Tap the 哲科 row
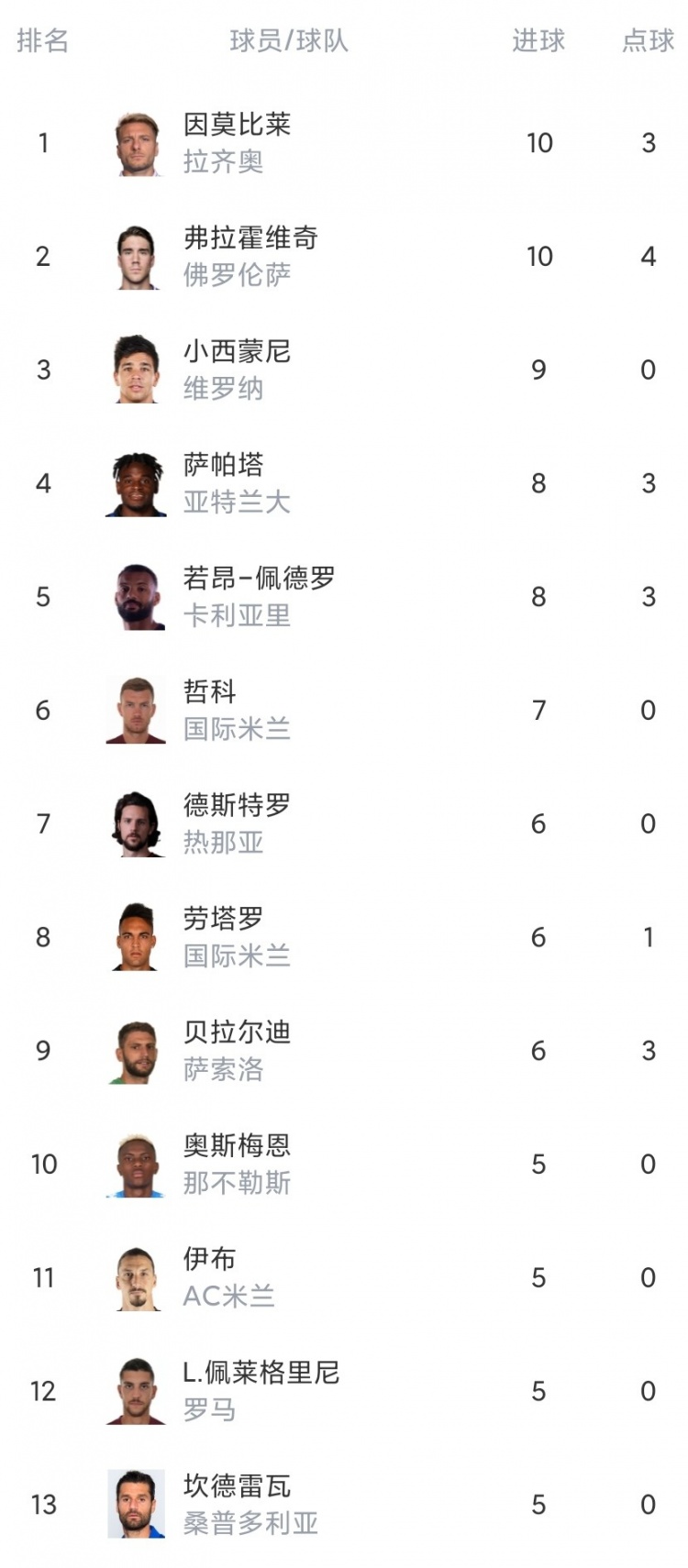 (x=344, y=711)
